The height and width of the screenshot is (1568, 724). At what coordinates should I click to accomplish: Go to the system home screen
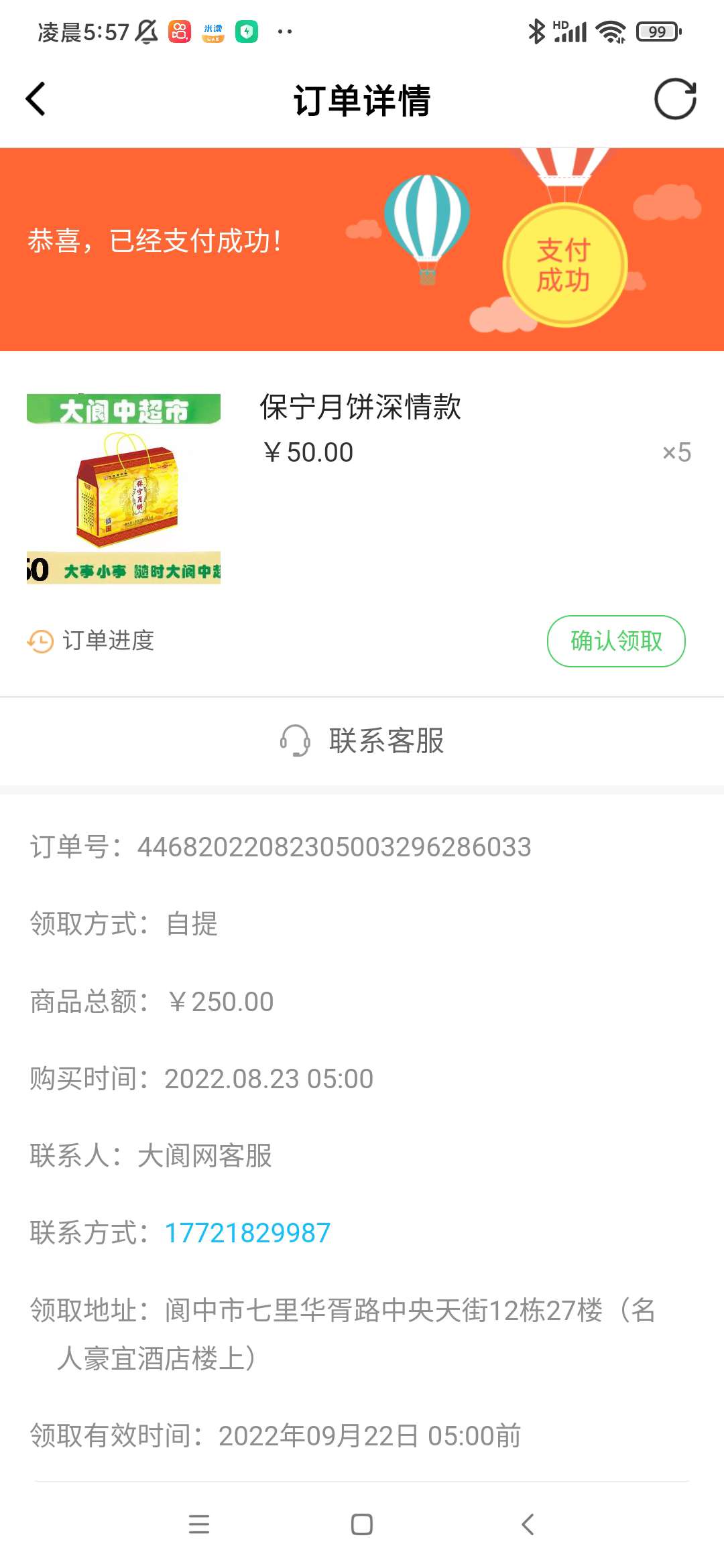pos(362,1524)
